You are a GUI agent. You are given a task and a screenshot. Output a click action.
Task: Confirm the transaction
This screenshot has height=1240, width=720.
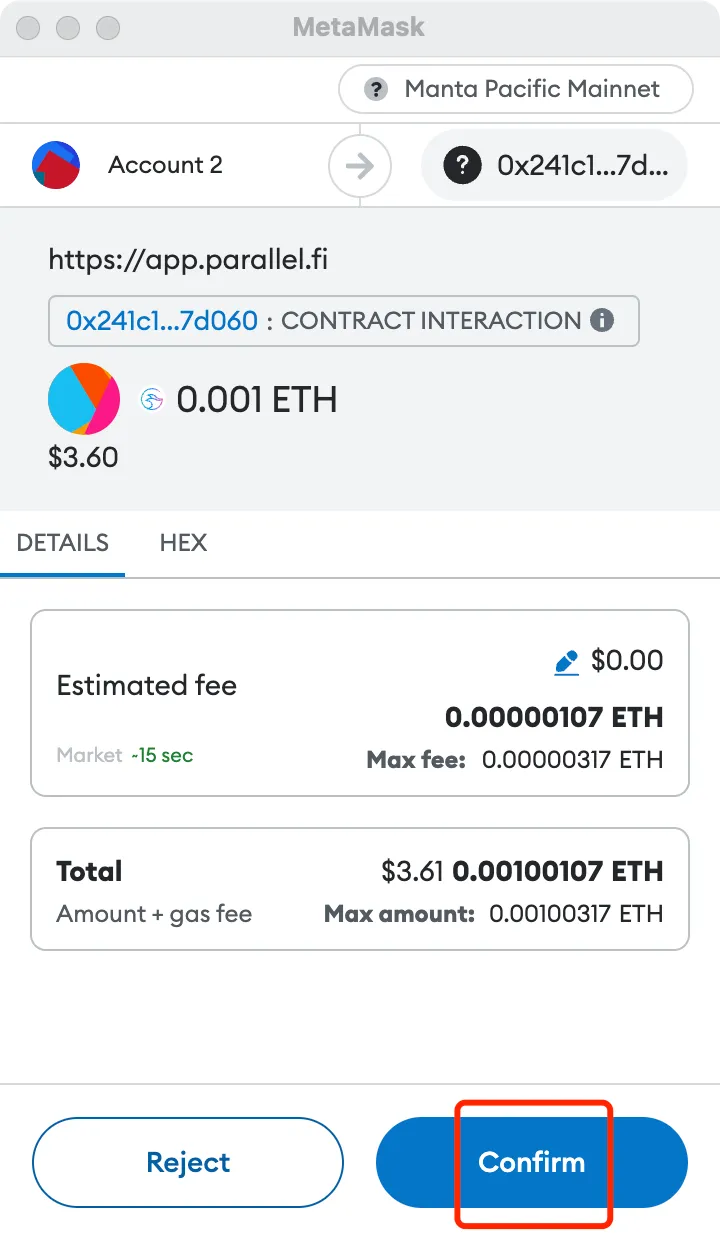[531, 1162]
